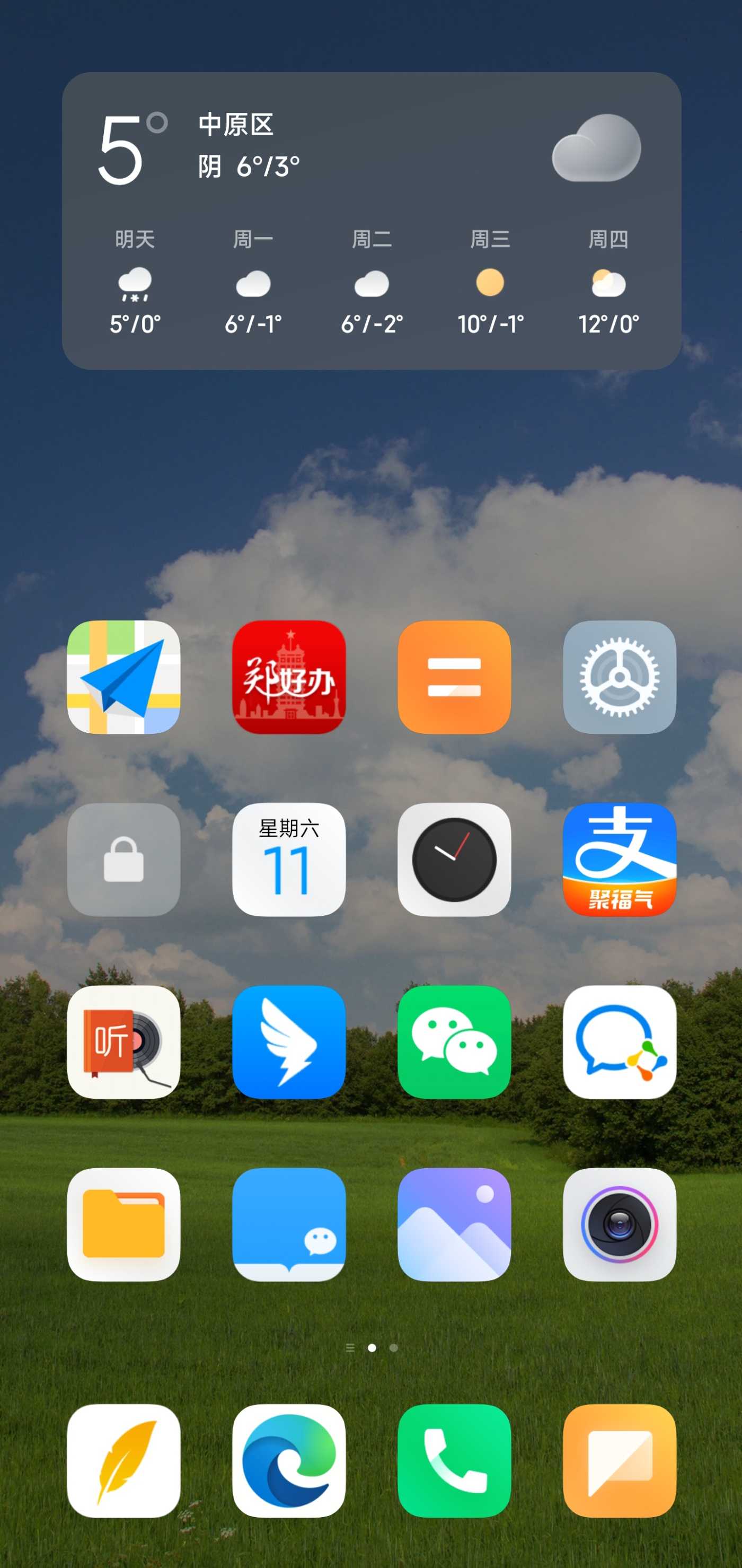This screenshot has height=1568, width=742.
Task: Launch Alipay with 聚福气 banner
Action: click(x=619, y=860)
